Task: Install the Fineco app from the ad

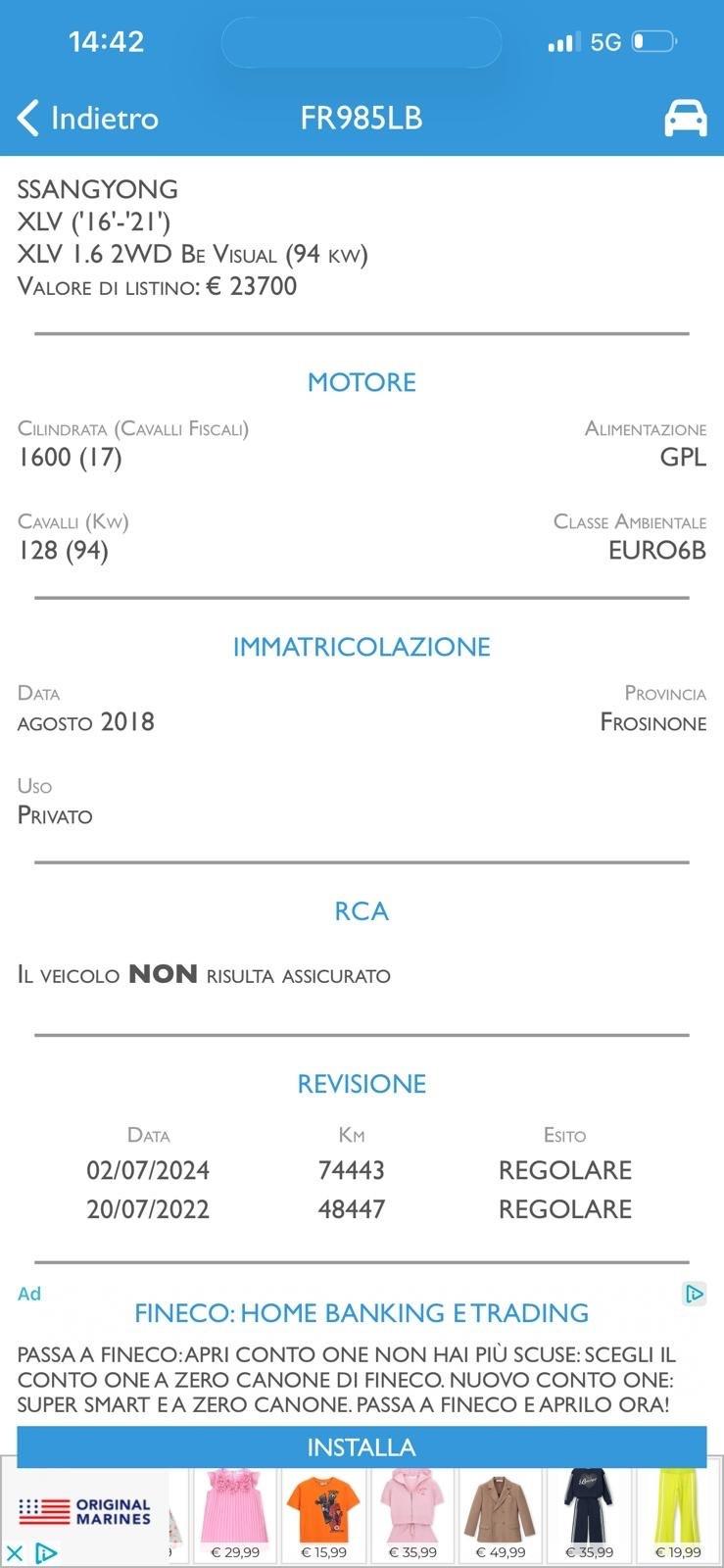Action: pos(362,1446)
